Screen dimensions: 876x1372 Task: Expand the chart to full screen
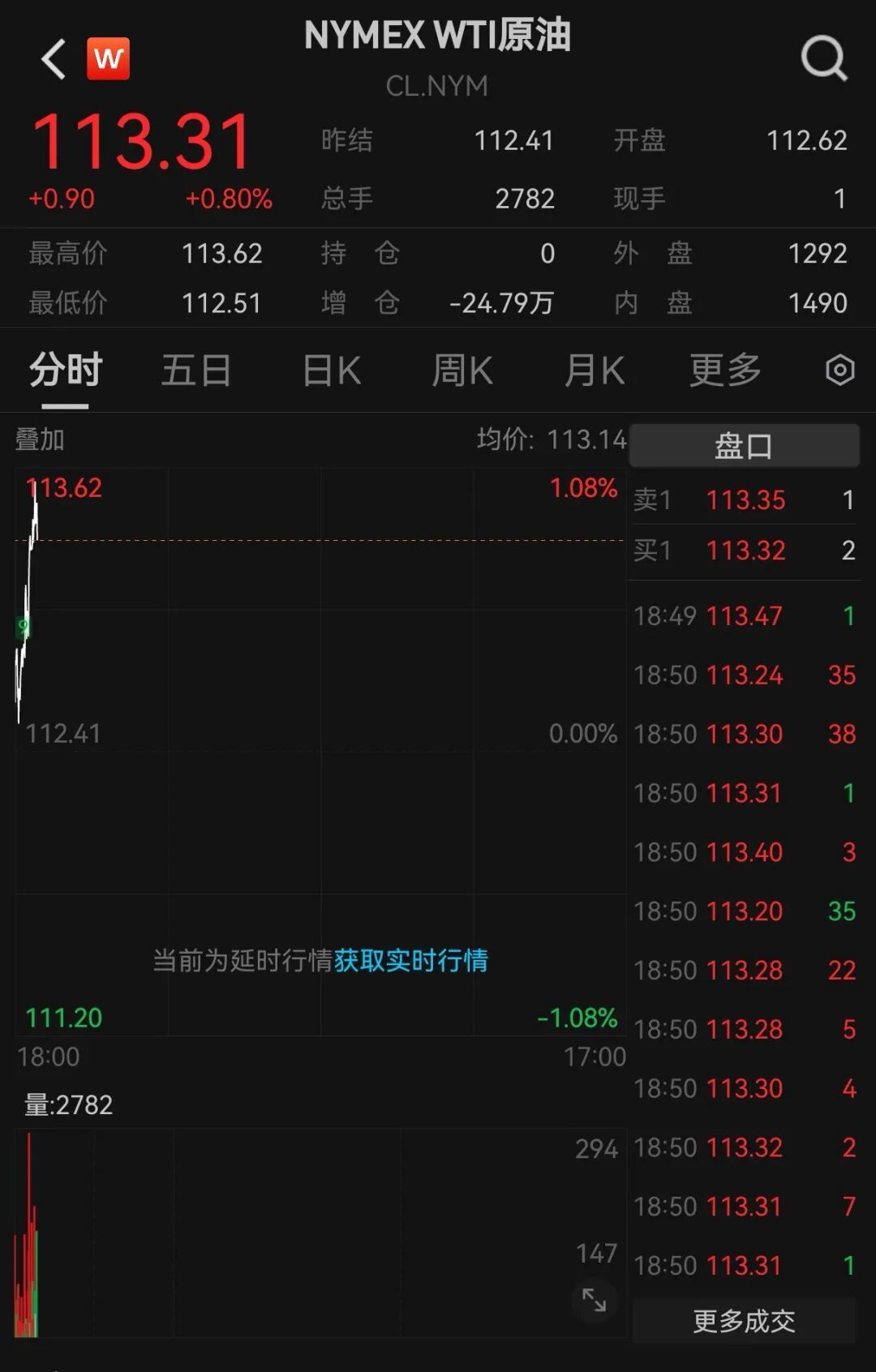tap(595, 1300)
